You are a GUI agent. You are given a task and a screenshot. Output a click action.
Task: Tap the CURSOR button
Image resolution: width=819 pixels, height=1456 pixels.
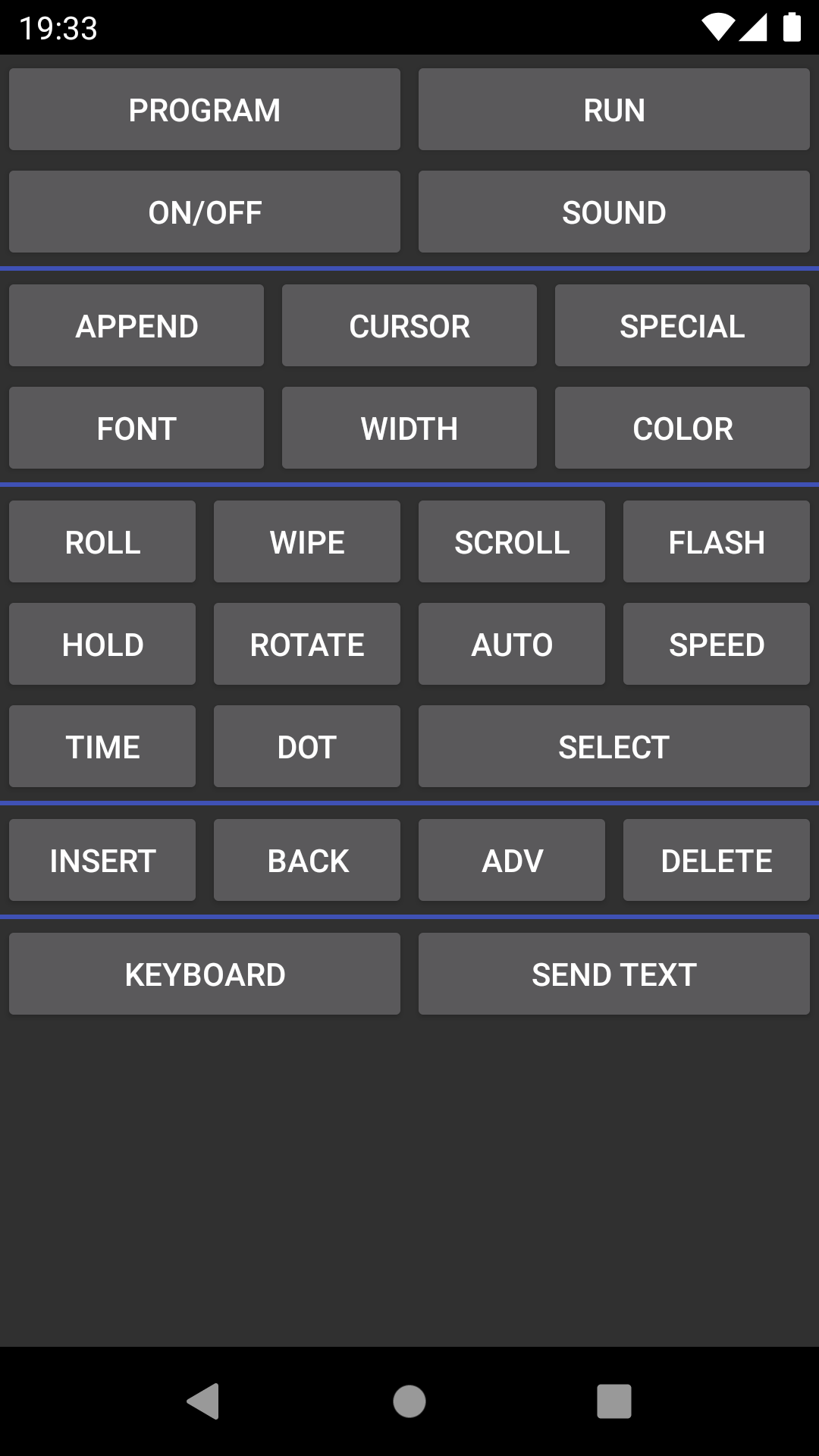coord(409,325)
